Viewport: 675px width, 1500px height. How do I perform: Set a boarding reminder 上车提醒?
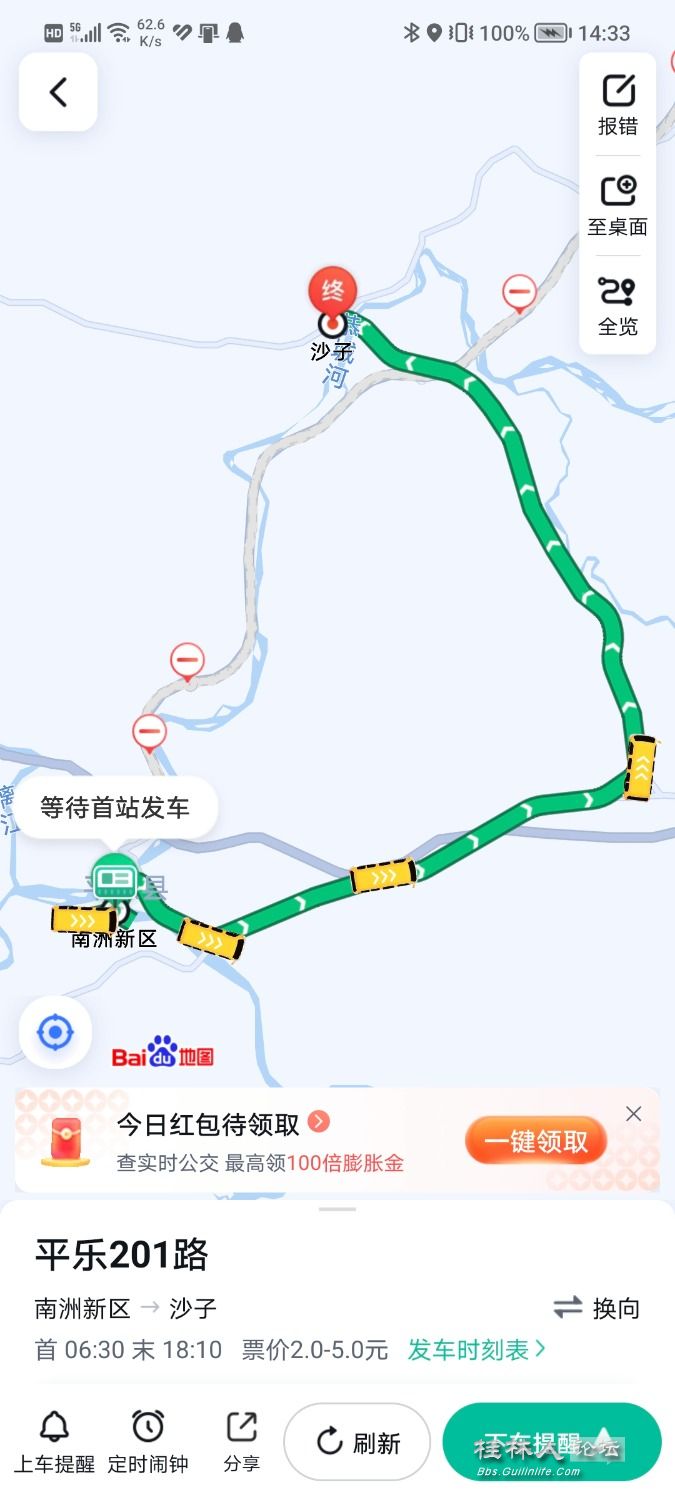(x=54, y=1442)
